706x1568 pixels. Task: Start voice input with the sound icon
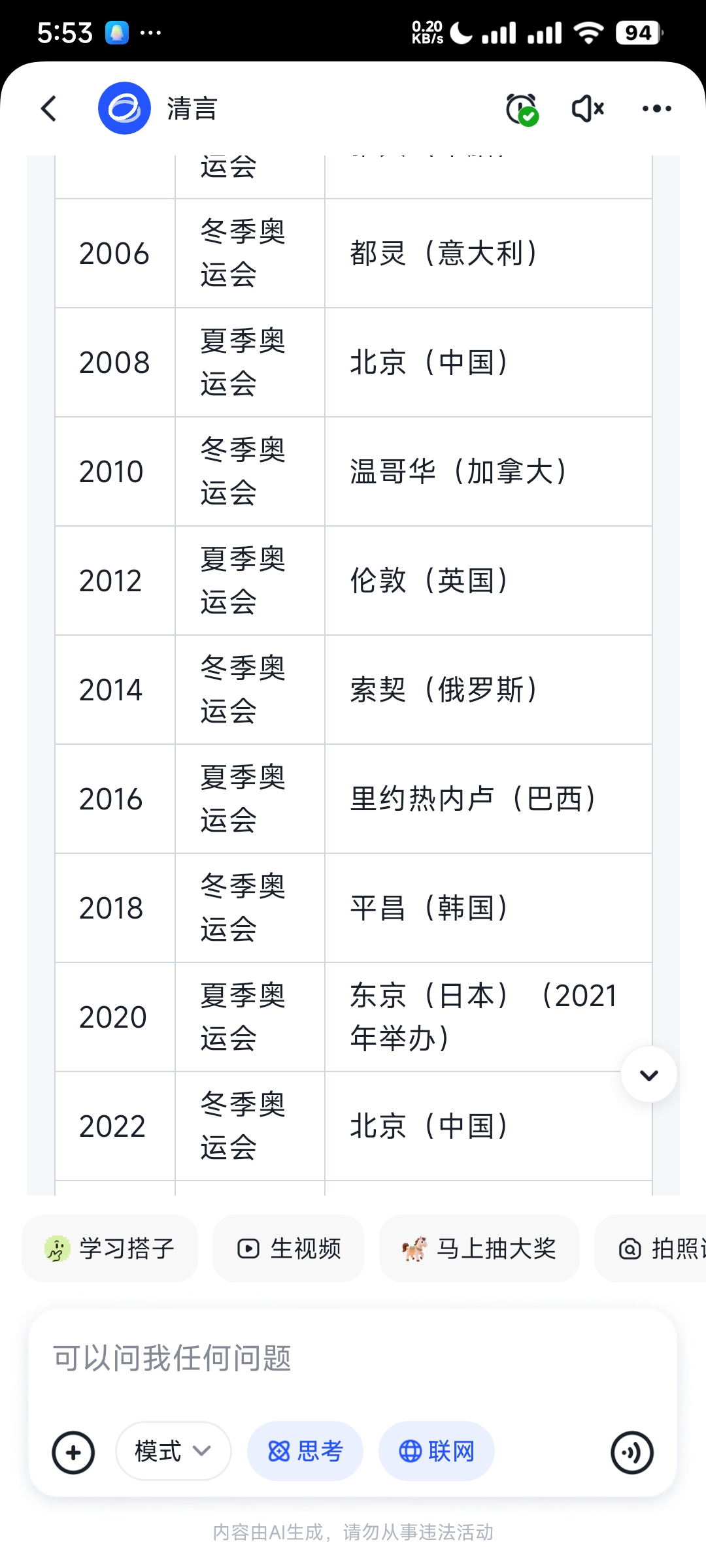pyautogui.click(x=631, y=1452)
